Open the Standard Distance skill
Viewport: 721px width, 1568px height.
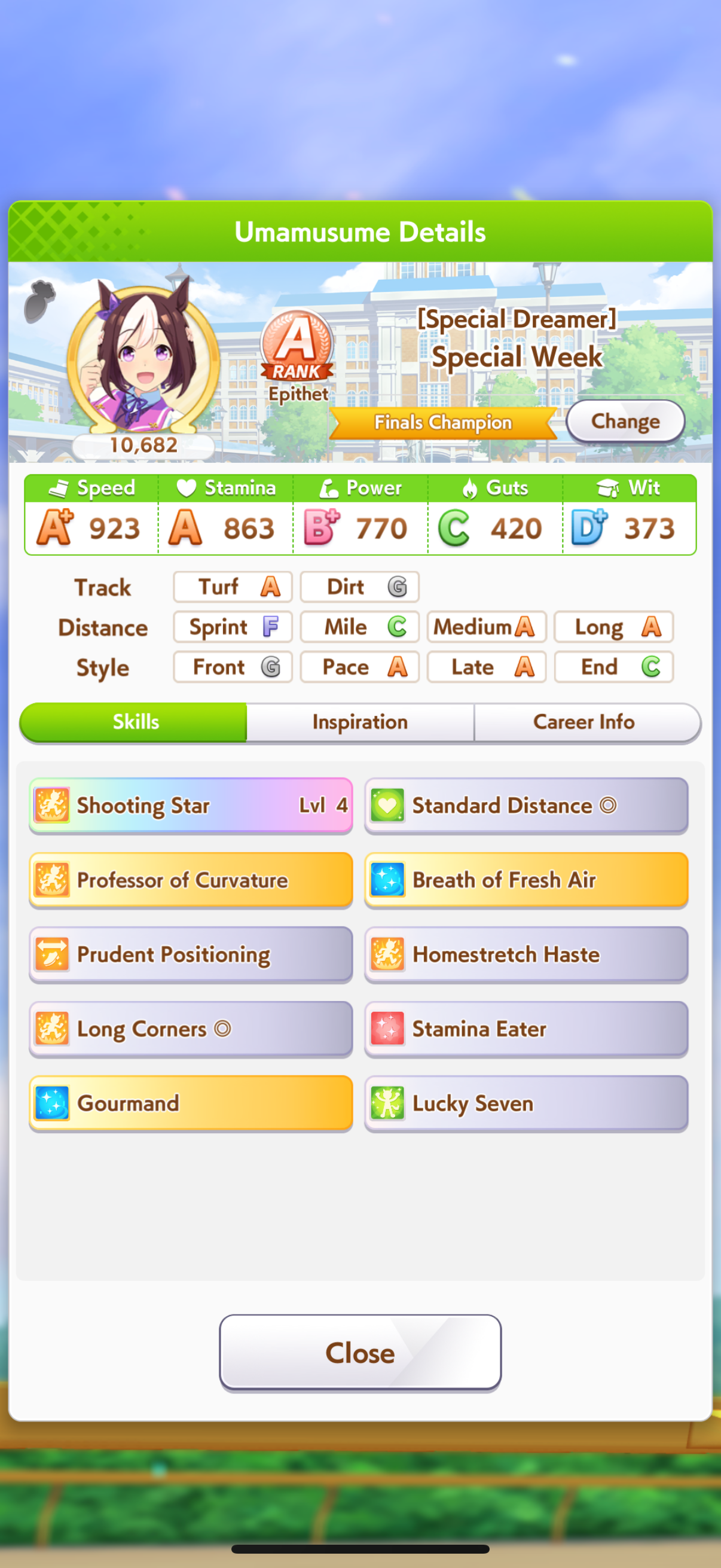(526, 806)
